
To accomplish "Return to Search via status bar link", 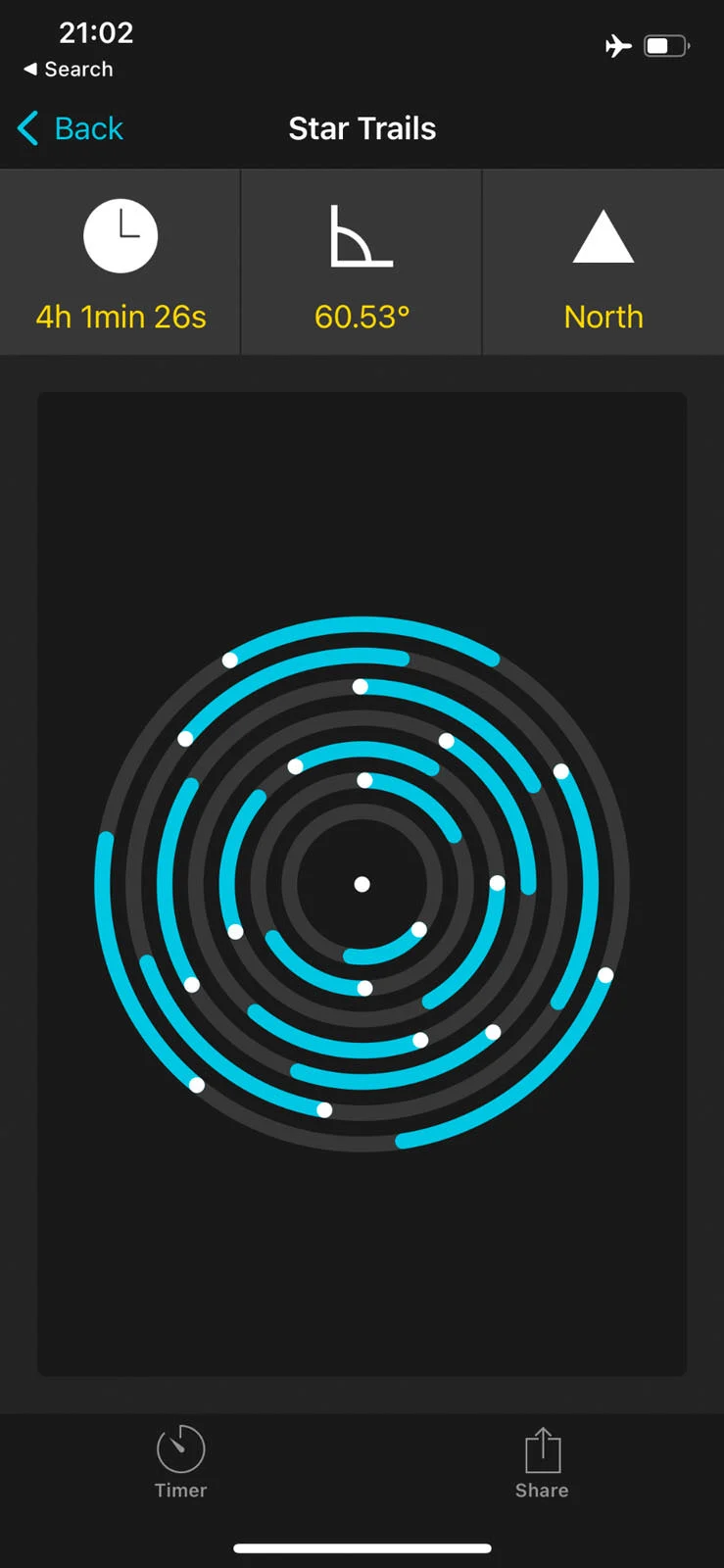I will 69,70.
